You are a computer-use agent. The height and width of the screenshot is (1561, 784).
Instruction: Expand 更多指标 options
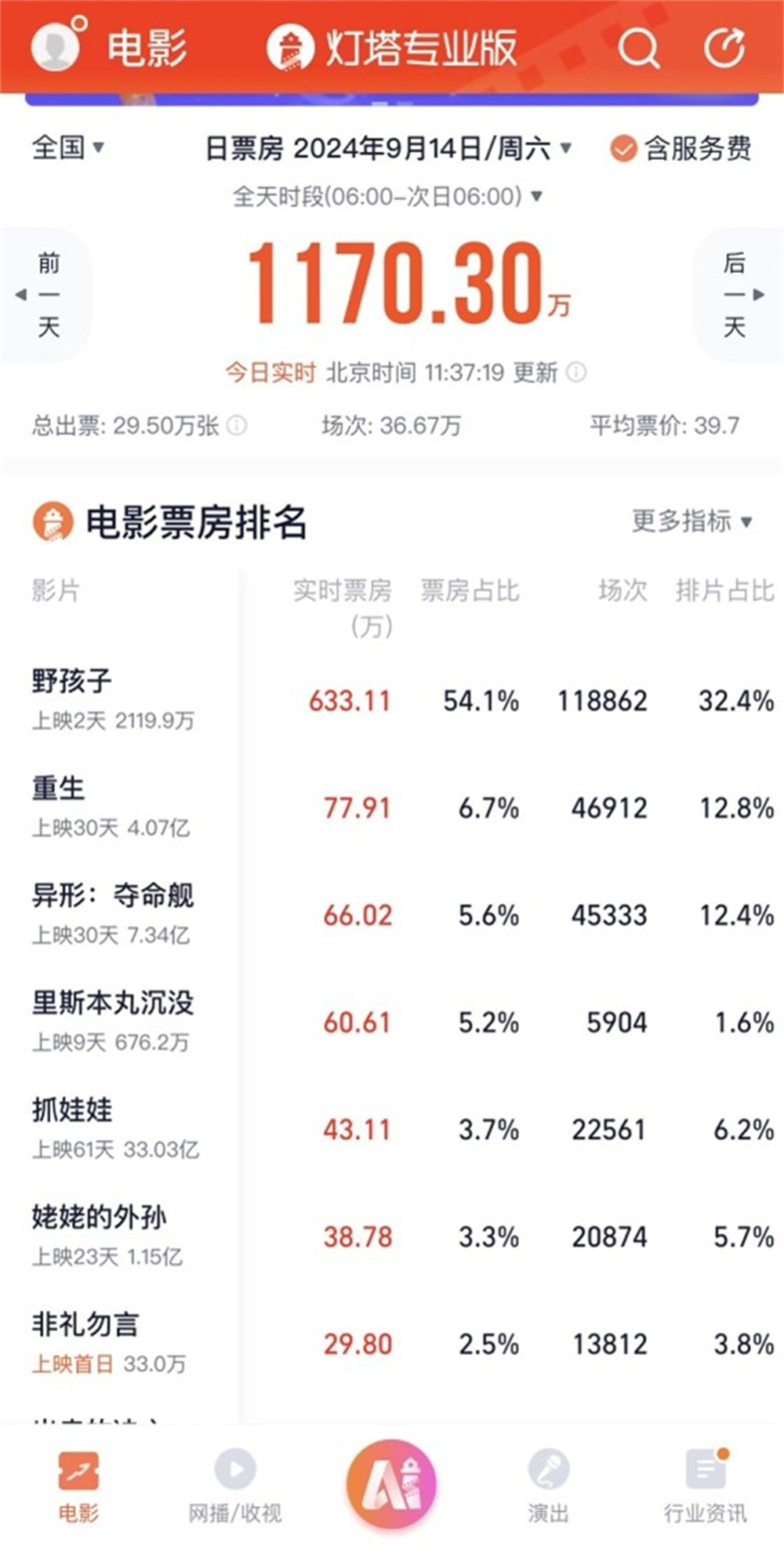pos(691,521)
